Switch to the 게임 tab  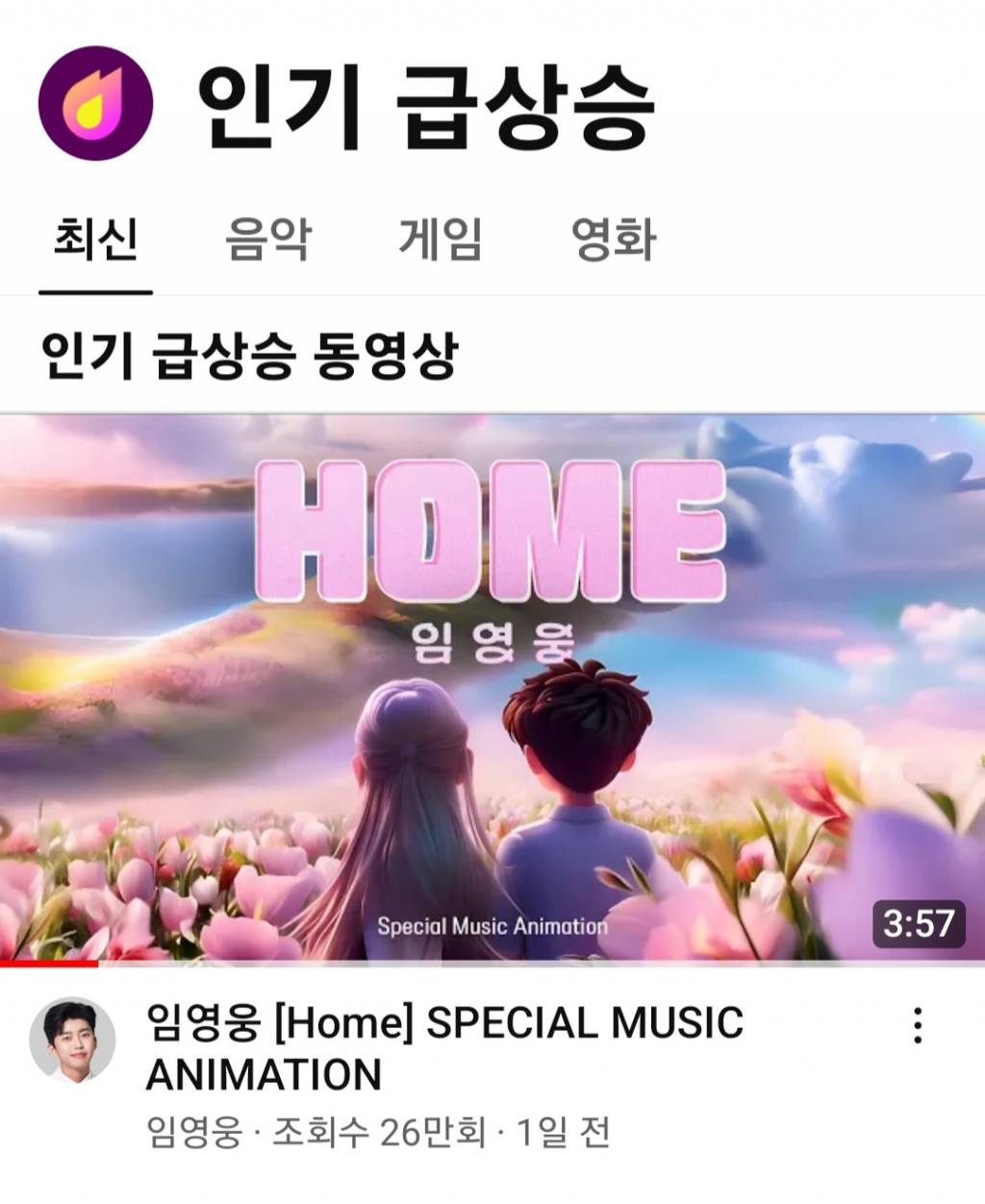click(x=441, y=239)
